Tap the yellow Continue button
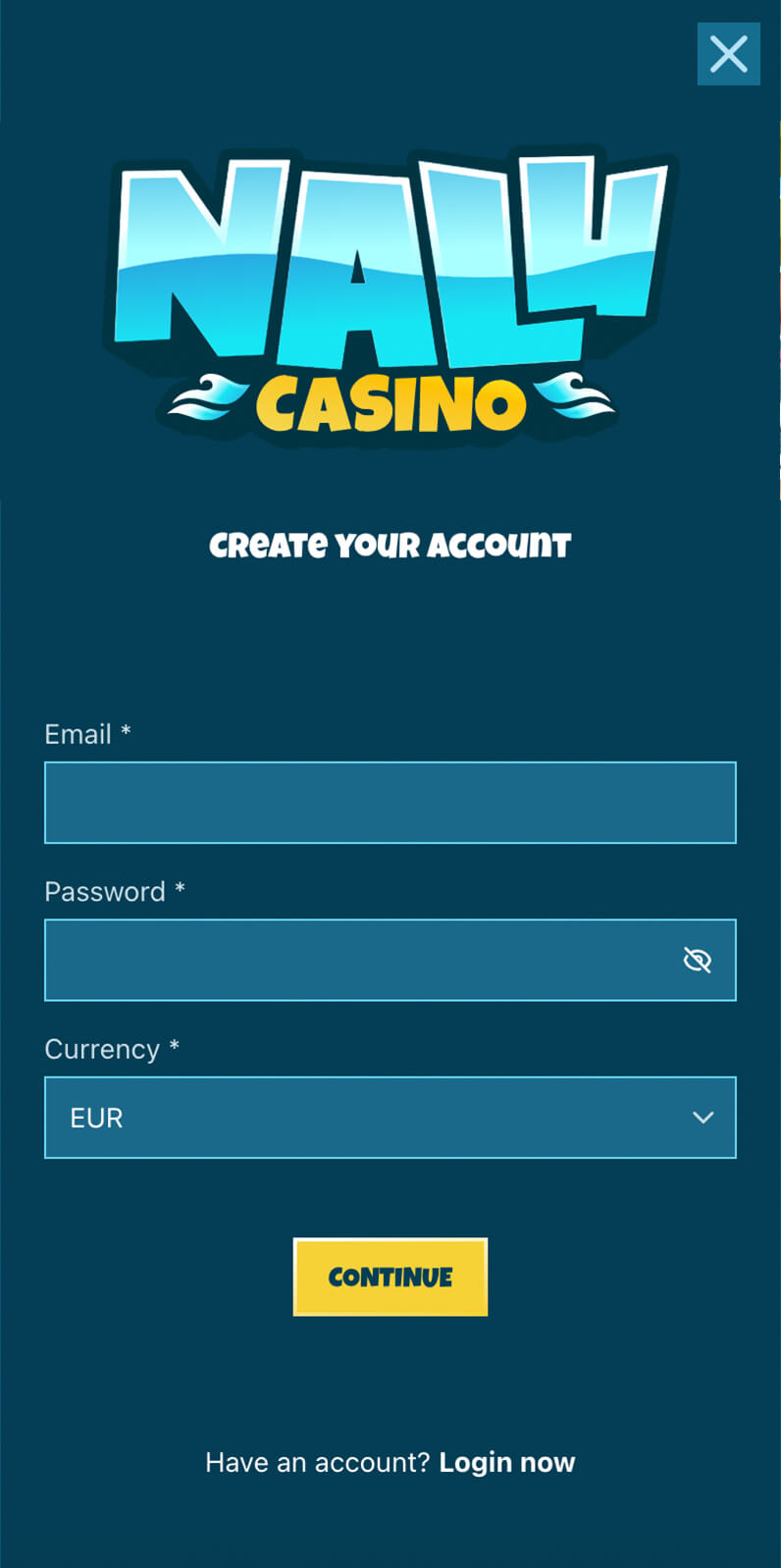The height and width of the screenshot is (1568, 781). click(390, 1277)
